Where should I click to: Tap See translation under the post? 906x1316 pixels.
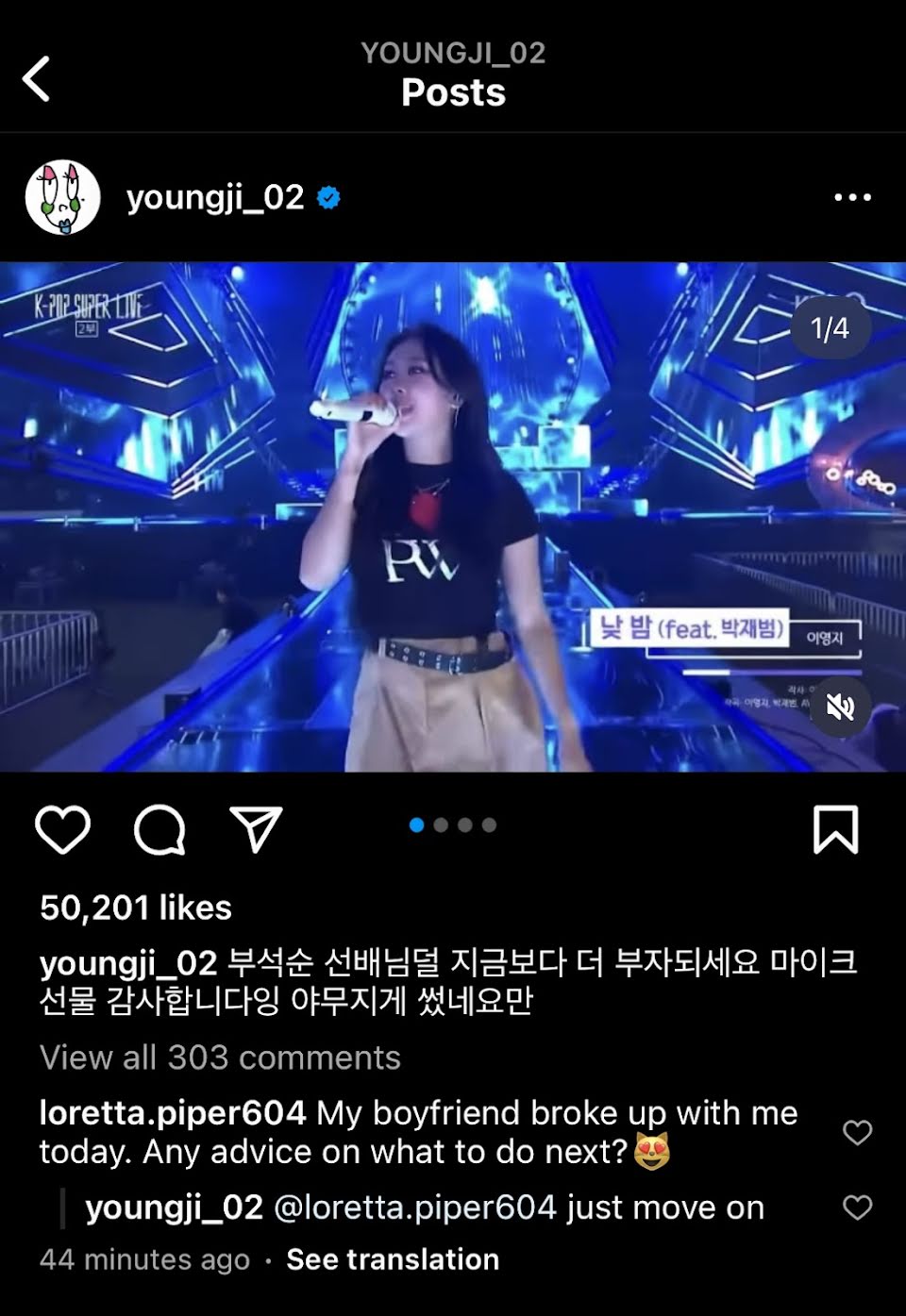393,1259
